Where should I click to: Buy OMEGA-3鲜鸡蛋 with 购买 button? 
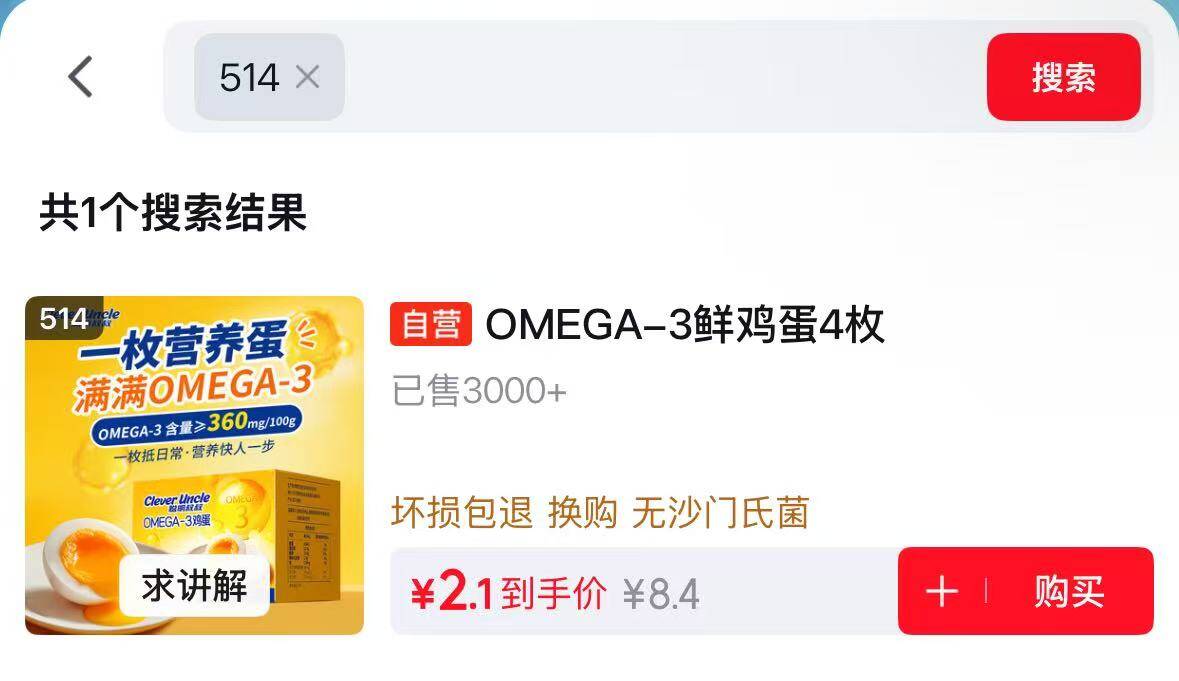pos(1068,592)
